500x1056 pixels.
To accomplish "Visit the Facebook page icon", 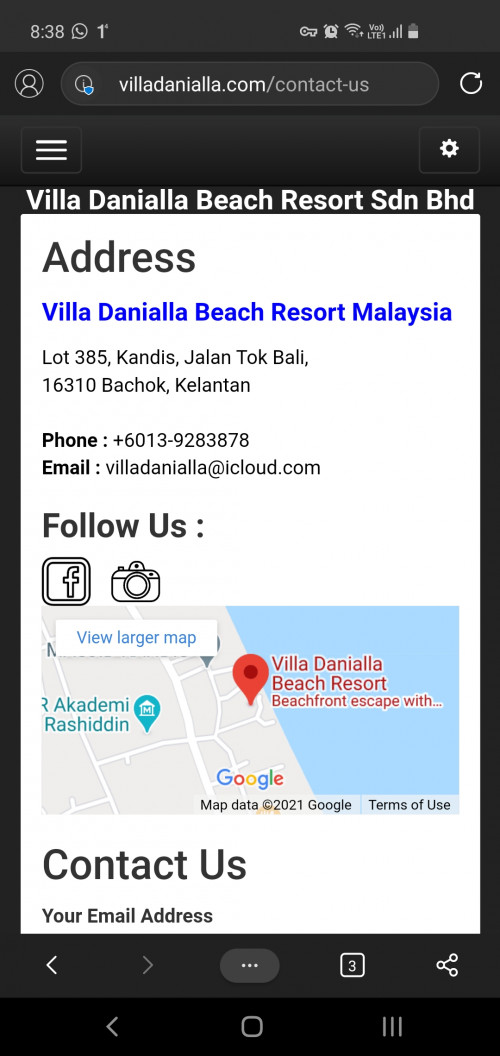I will coord(66,581).
